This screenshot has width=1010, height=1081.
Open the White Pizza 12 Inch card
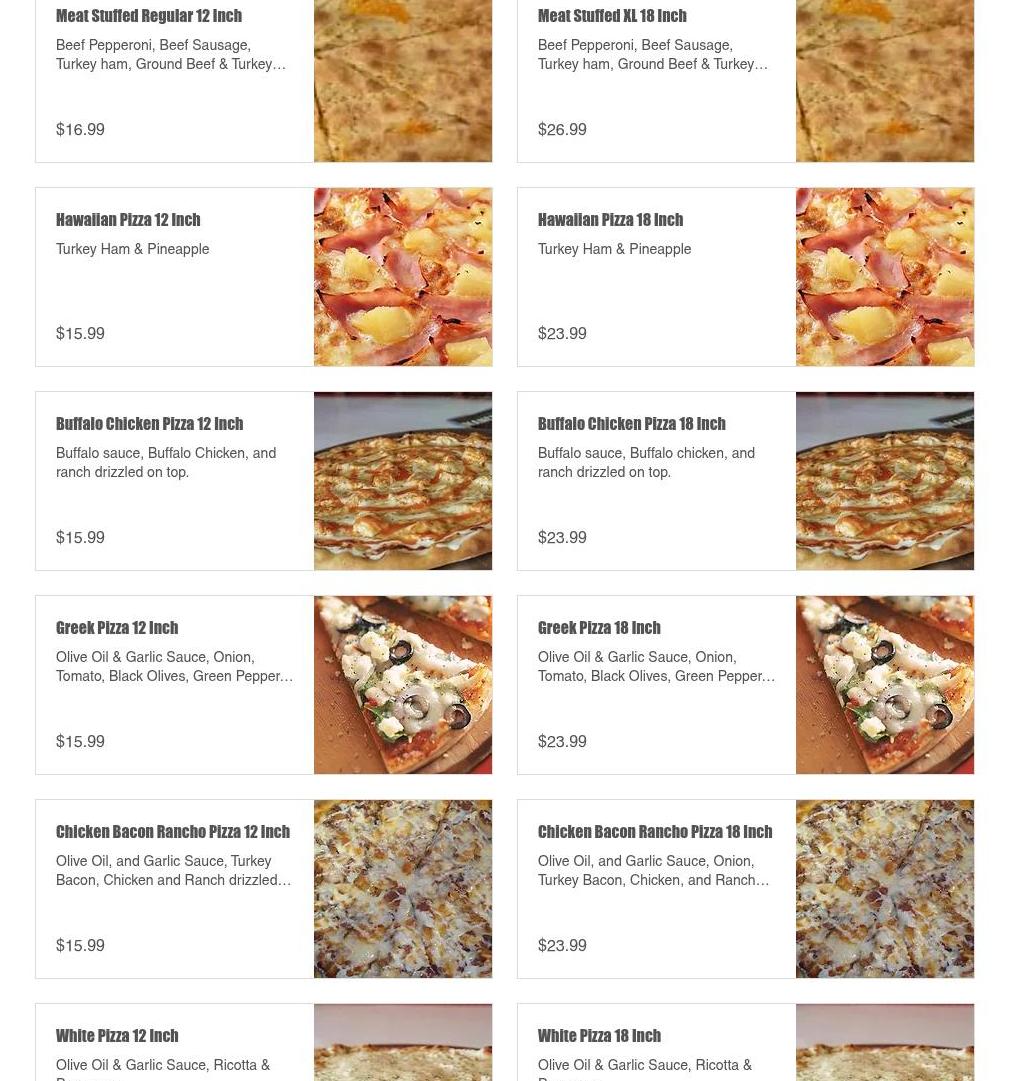pyautogui.click(x=117, y=1036)
